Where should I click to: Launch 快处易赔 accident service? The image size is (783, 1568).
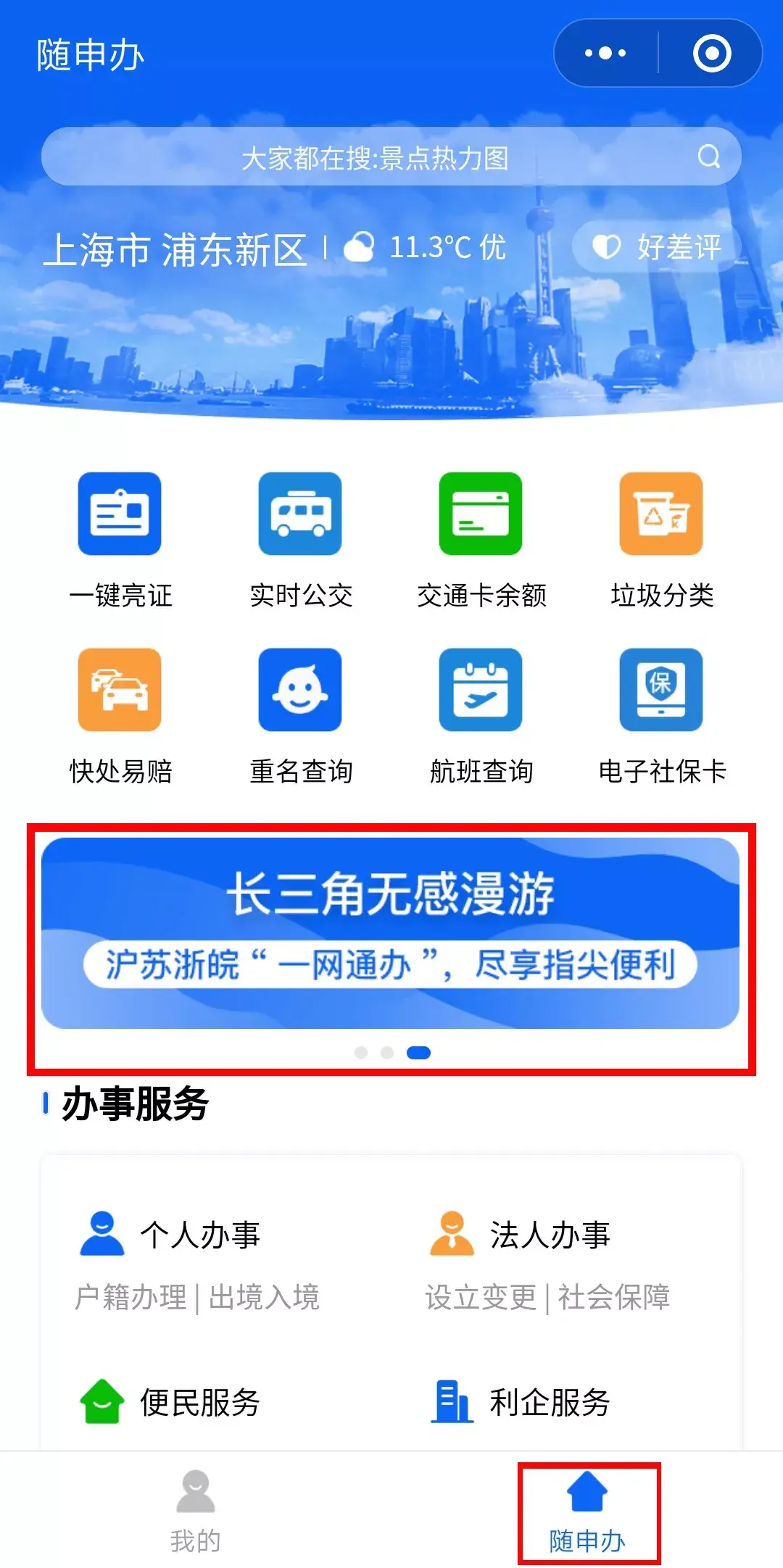tap(120, 715)
